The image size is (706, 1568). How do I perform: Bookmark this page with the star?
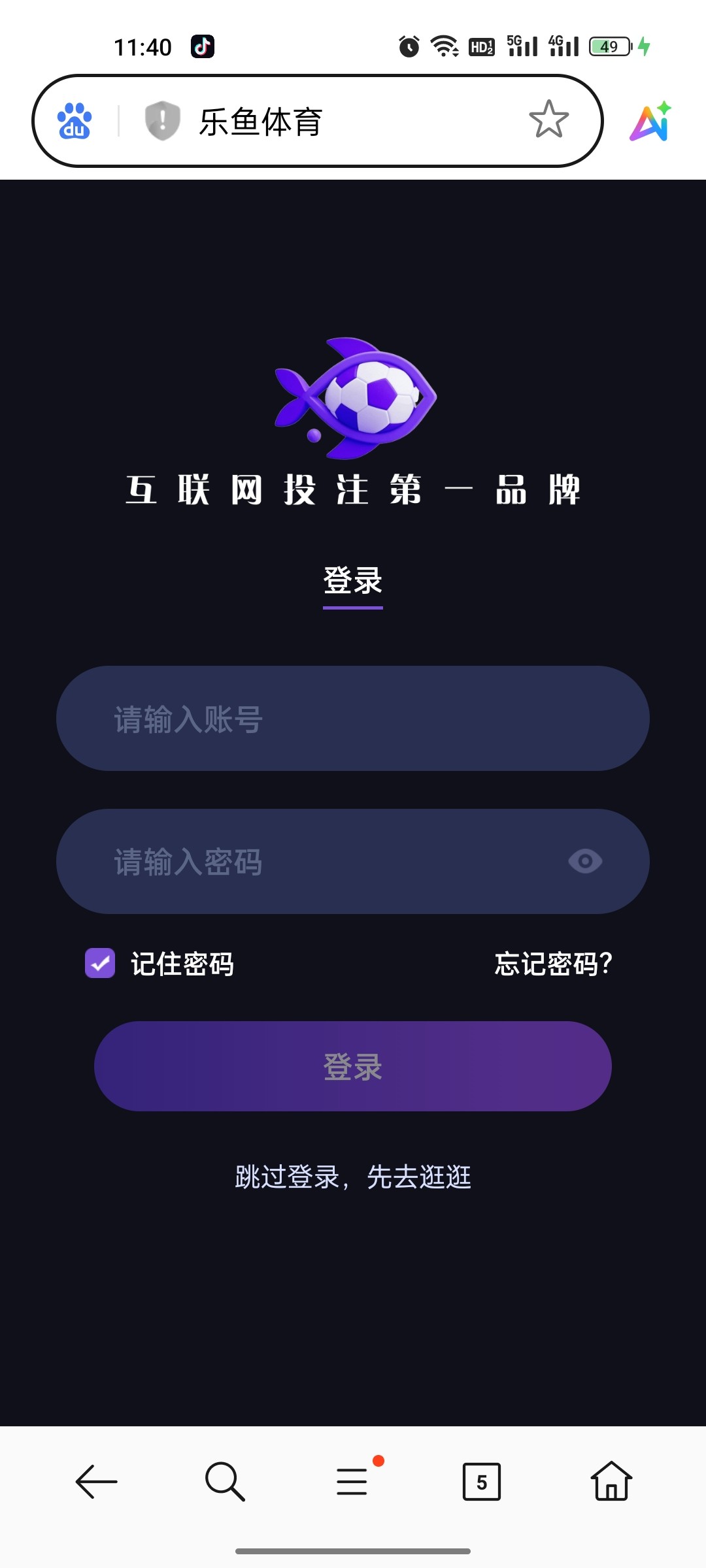pos(548,120)
